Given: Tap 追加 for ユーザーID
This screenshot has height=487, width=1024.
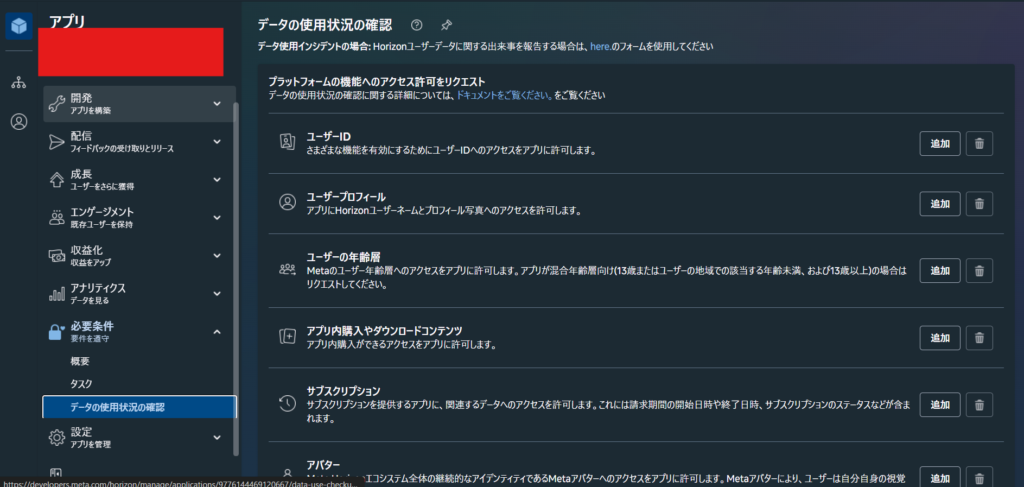Looking at the screenshot, I should point(940,144).
